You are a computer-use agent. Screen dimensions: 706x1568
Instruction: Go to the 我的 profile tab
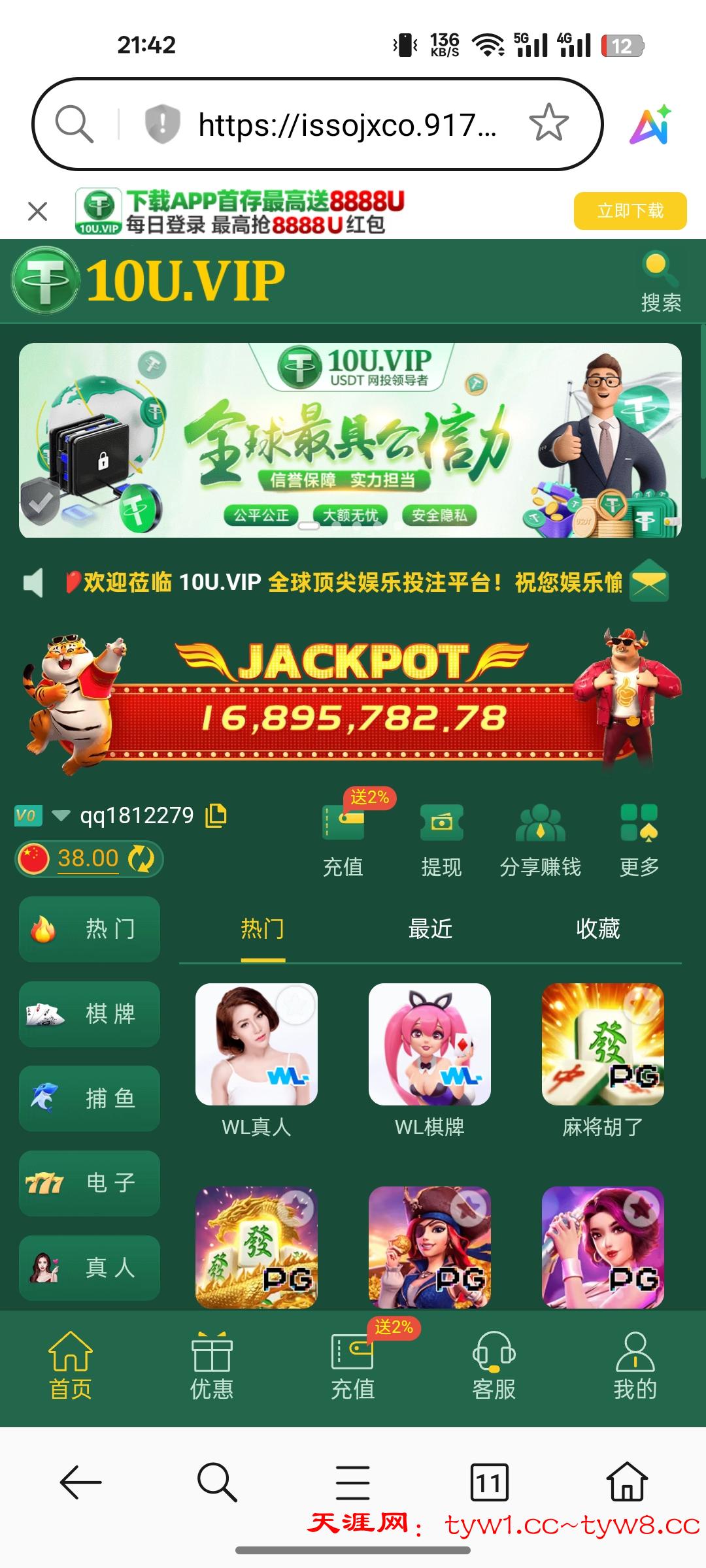coord(635,1365)
